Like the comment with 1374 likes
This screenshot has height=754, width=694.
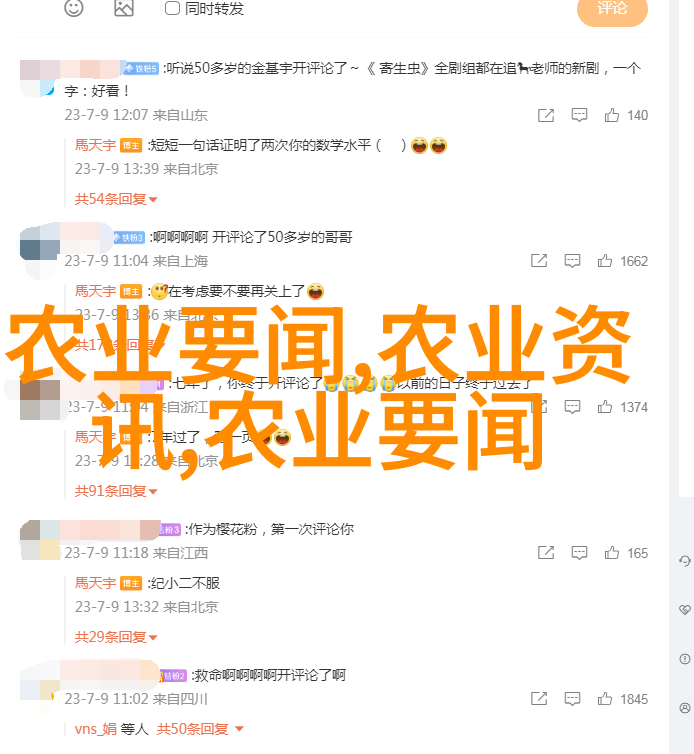(605, 407)
